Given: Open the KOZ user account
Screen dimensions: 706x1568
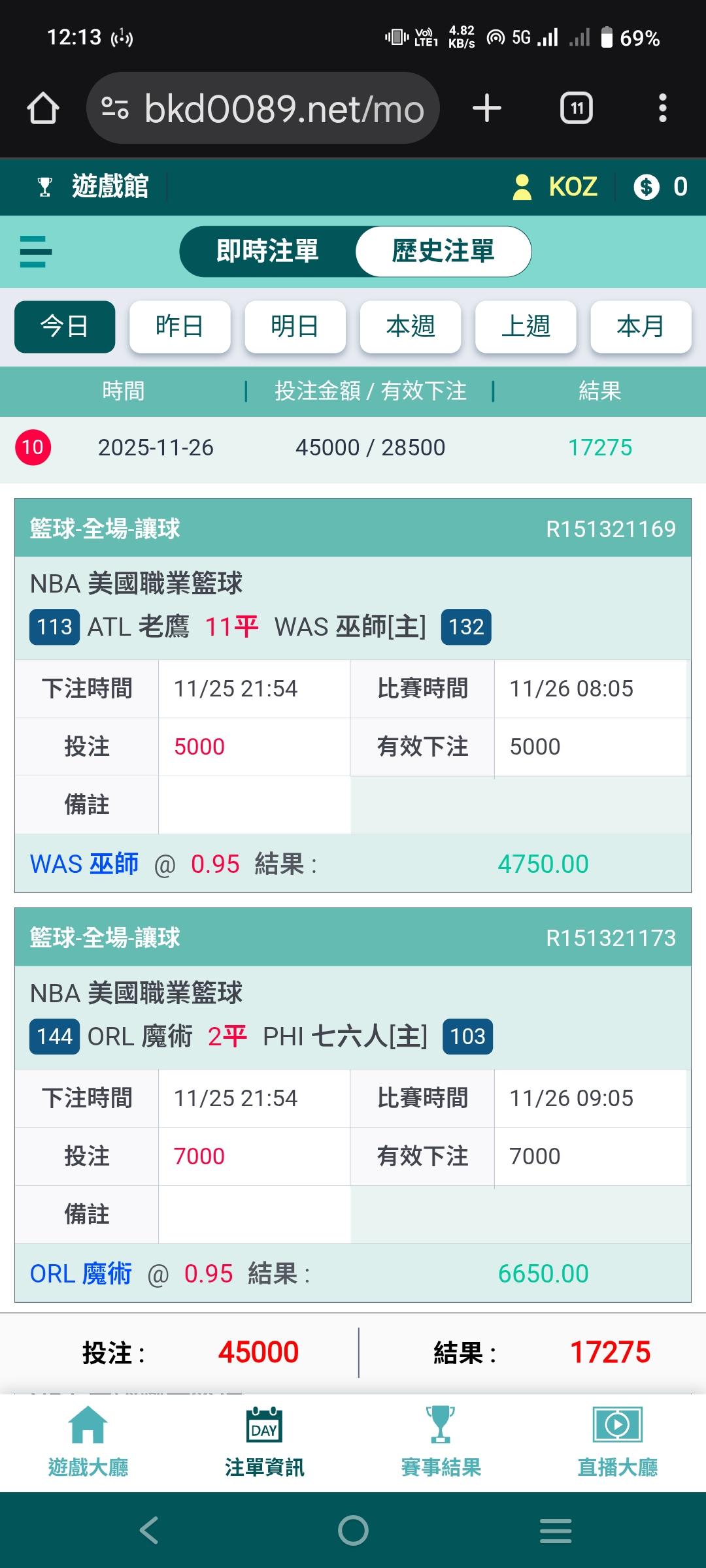Looking at the screenshot, I should [556, 187].
